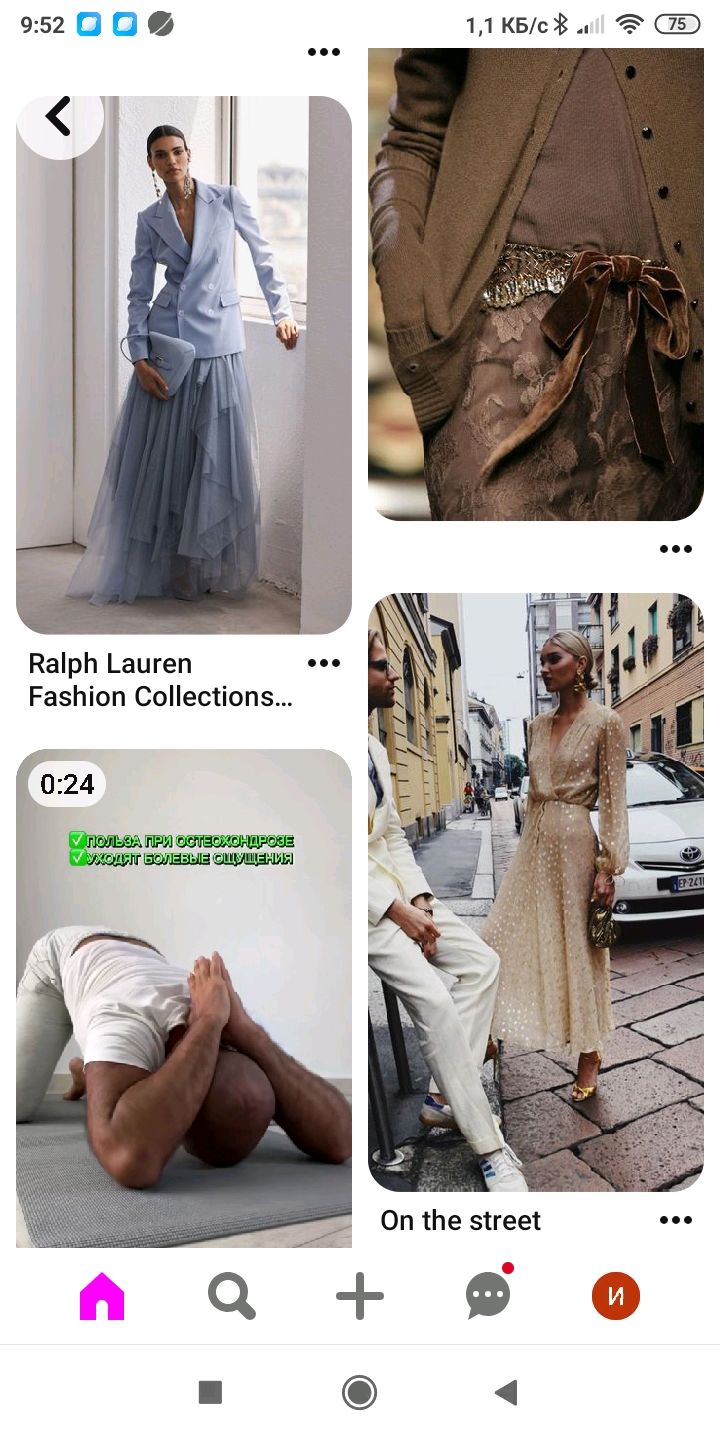Open the messages and notifications tab
Screen dimensions: 720x1440
click(489, 1295)
